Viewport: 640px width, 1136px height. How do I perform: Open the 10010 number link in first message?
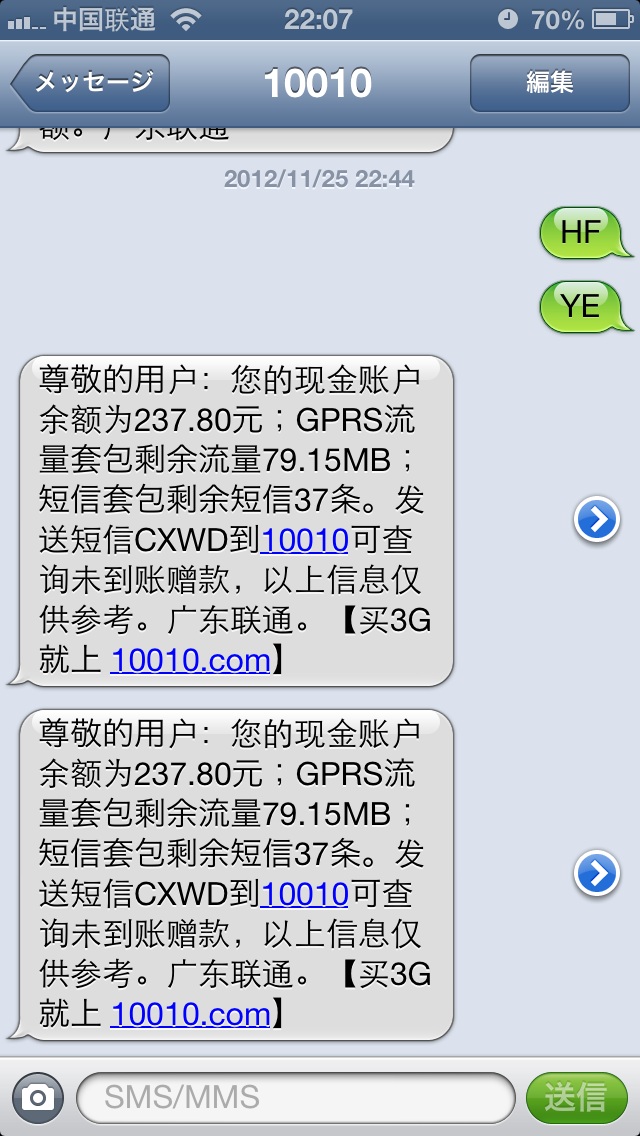304,540
